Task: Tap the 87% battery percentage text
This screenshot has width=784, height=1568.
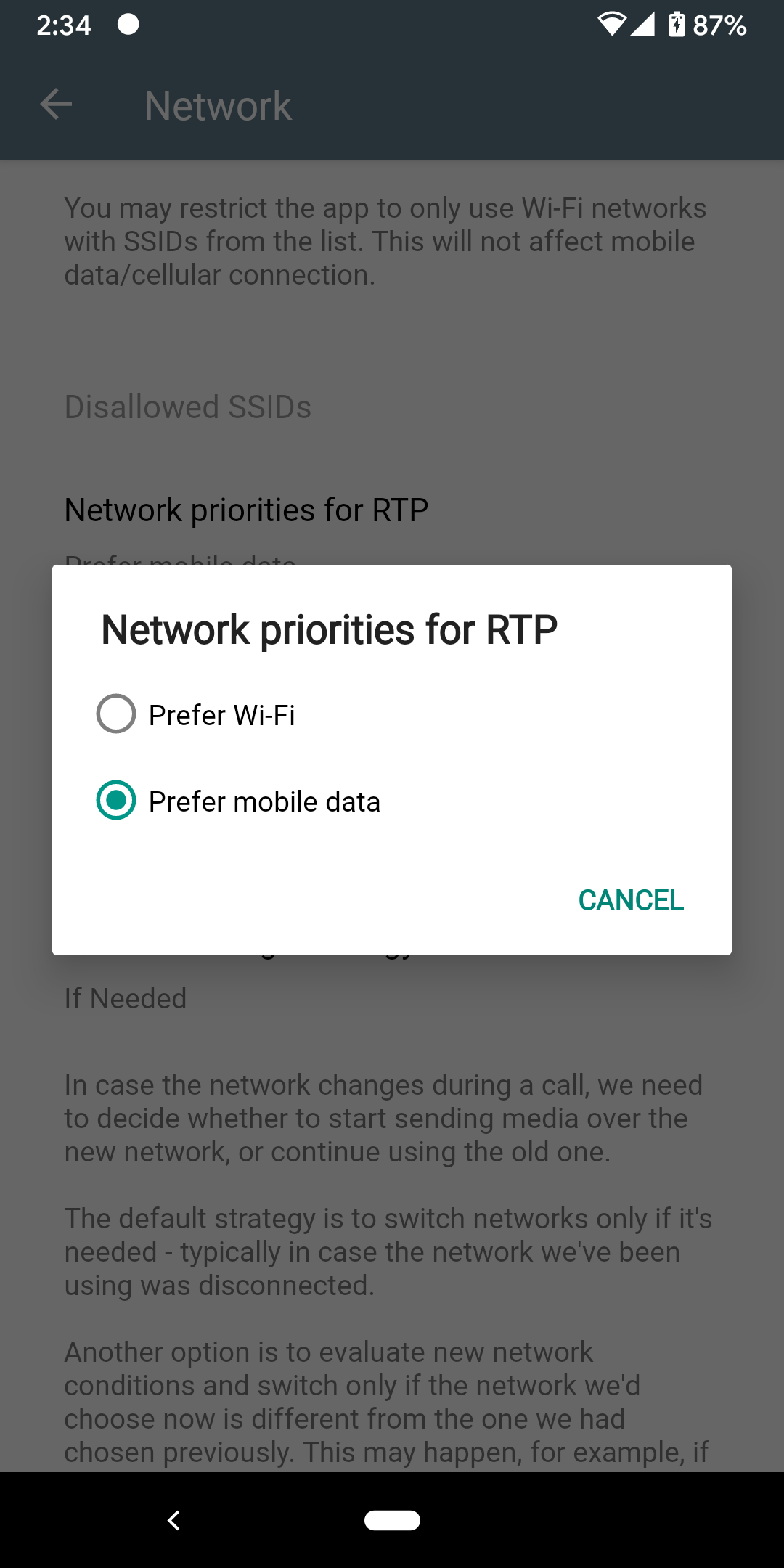Action: (x=719, y=26)
